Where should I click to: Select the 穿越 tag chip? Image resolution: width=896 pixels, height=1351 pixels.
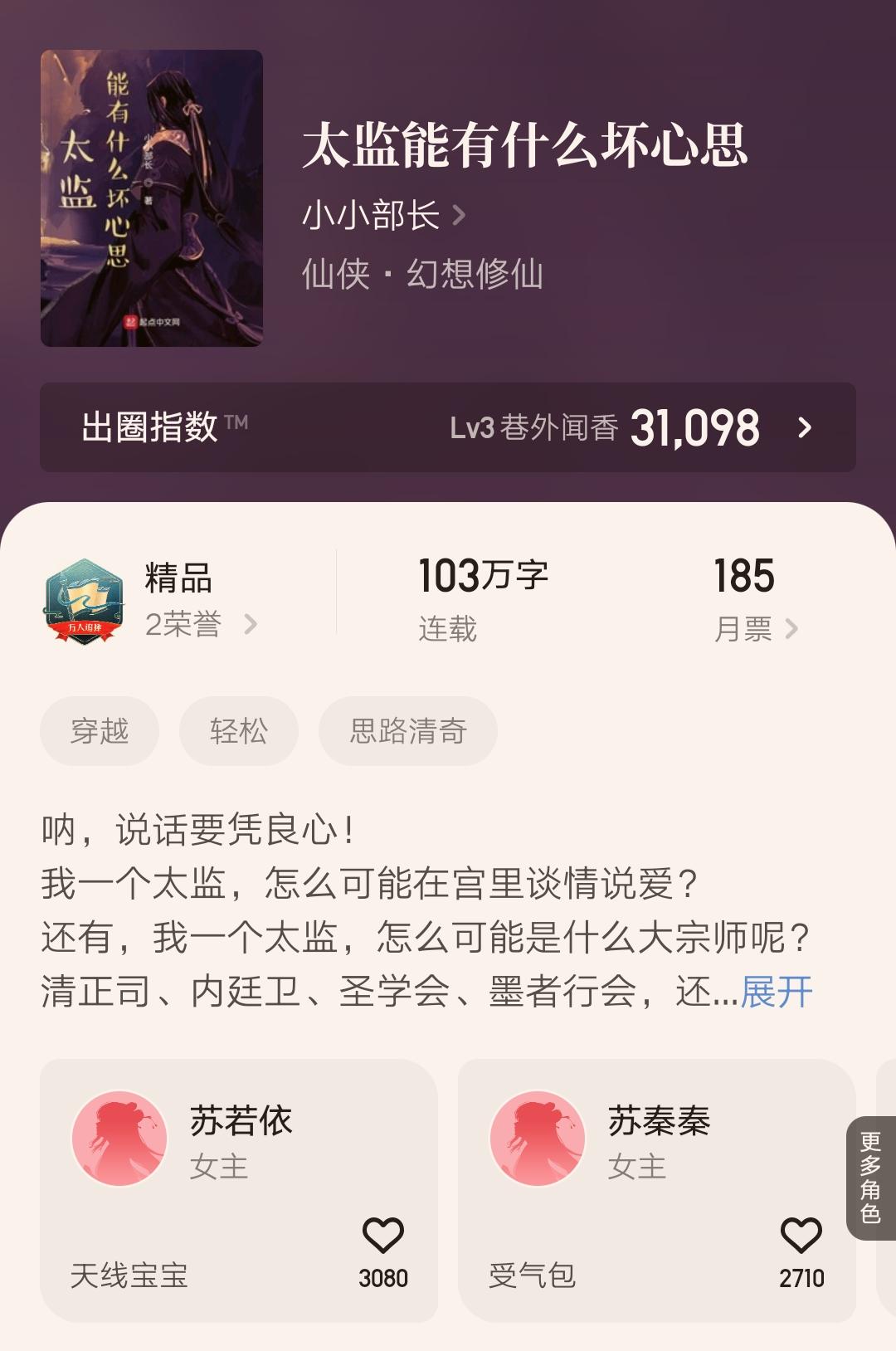coord(100,731)
